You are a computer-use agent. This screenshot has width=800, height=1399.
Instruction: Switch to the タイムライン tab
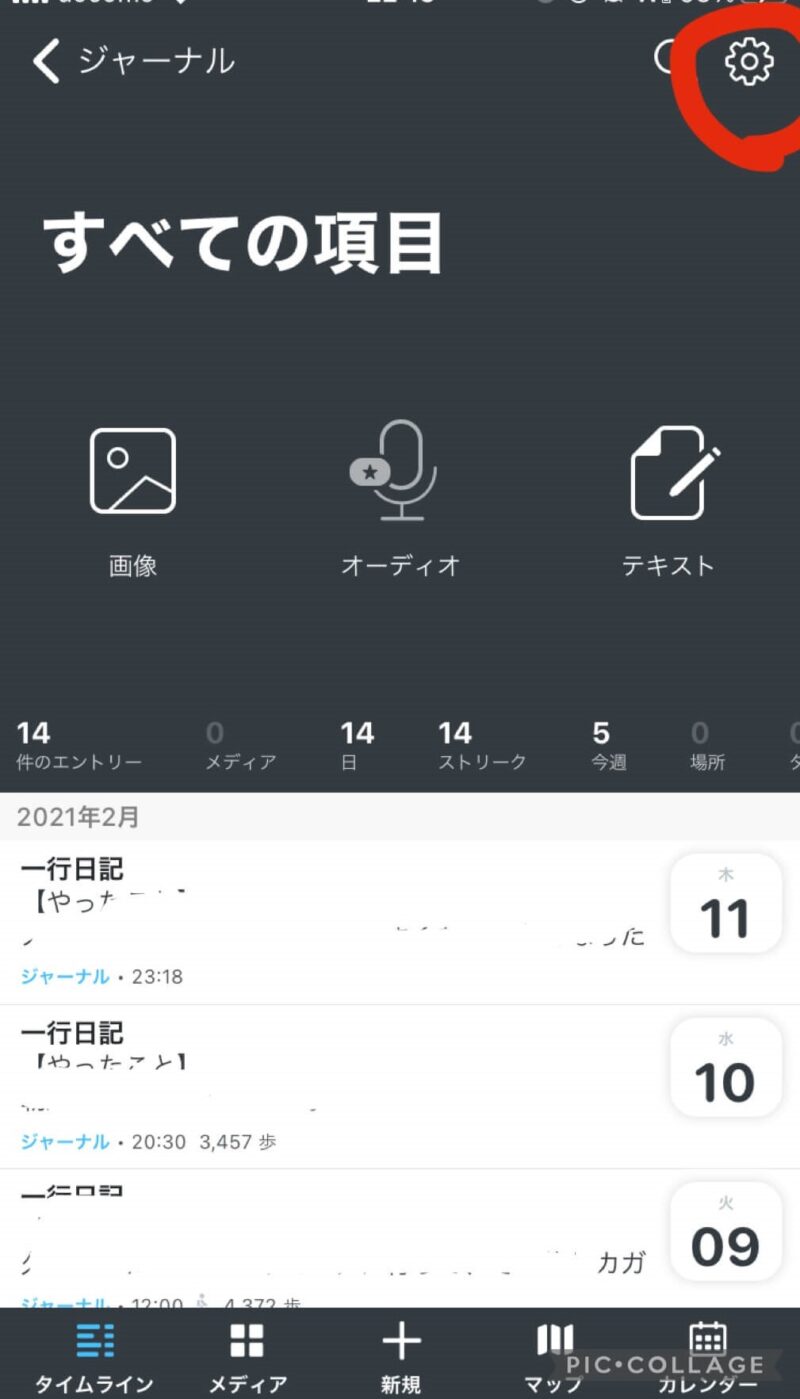click(94, 1357)
